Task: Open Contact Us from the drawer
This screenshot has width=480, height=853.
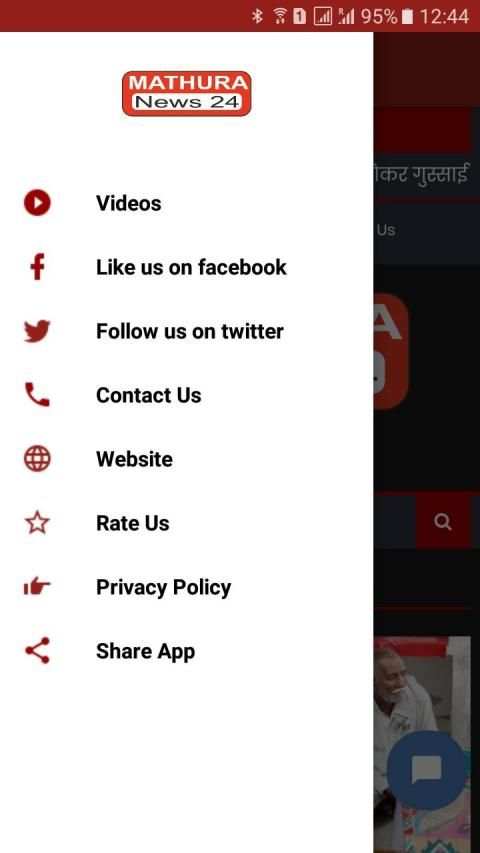Action: (x=186, y=395)
